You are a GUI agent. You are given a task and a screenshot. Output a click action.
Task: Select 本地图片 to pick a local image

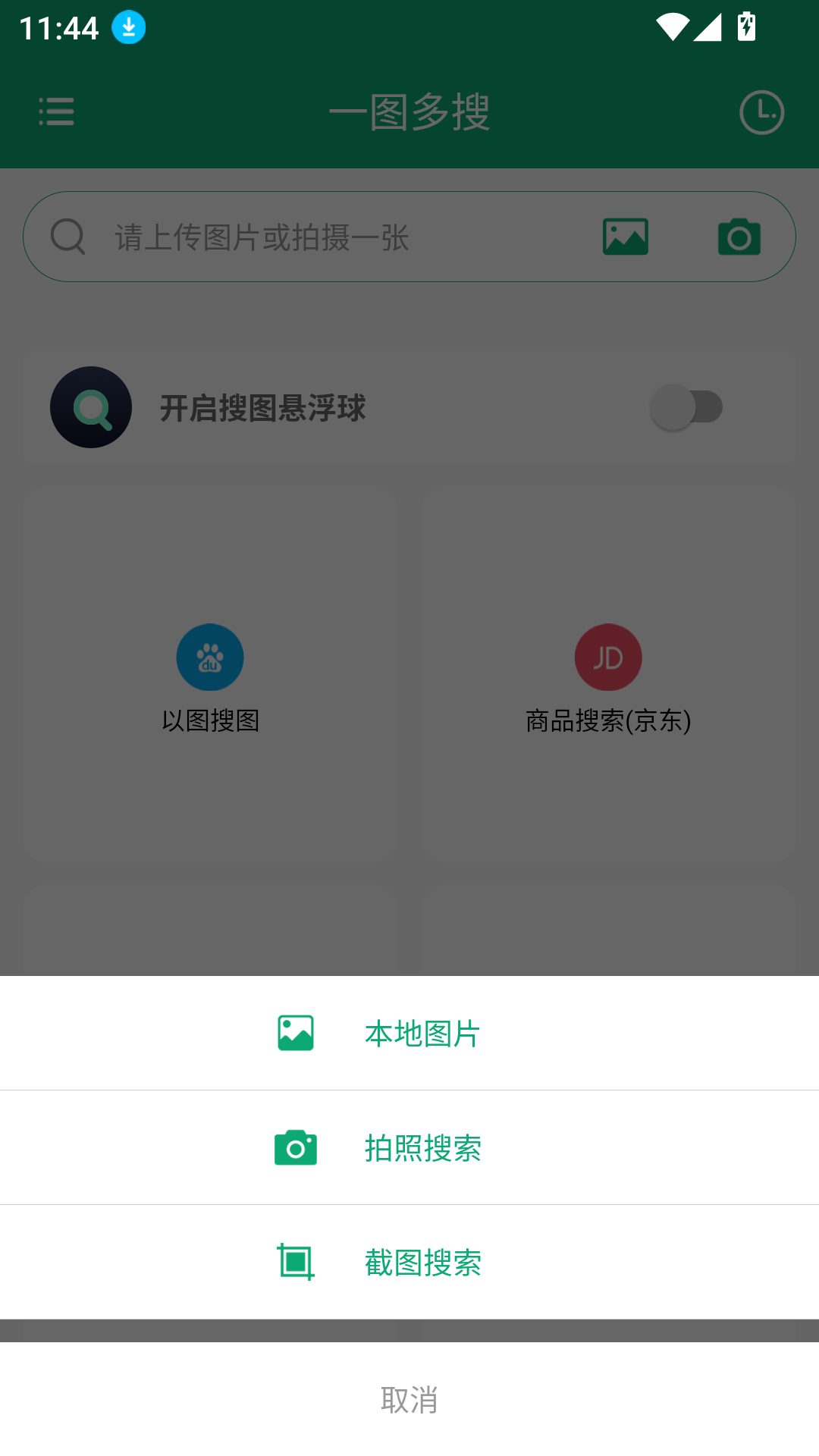(409, 1034)
